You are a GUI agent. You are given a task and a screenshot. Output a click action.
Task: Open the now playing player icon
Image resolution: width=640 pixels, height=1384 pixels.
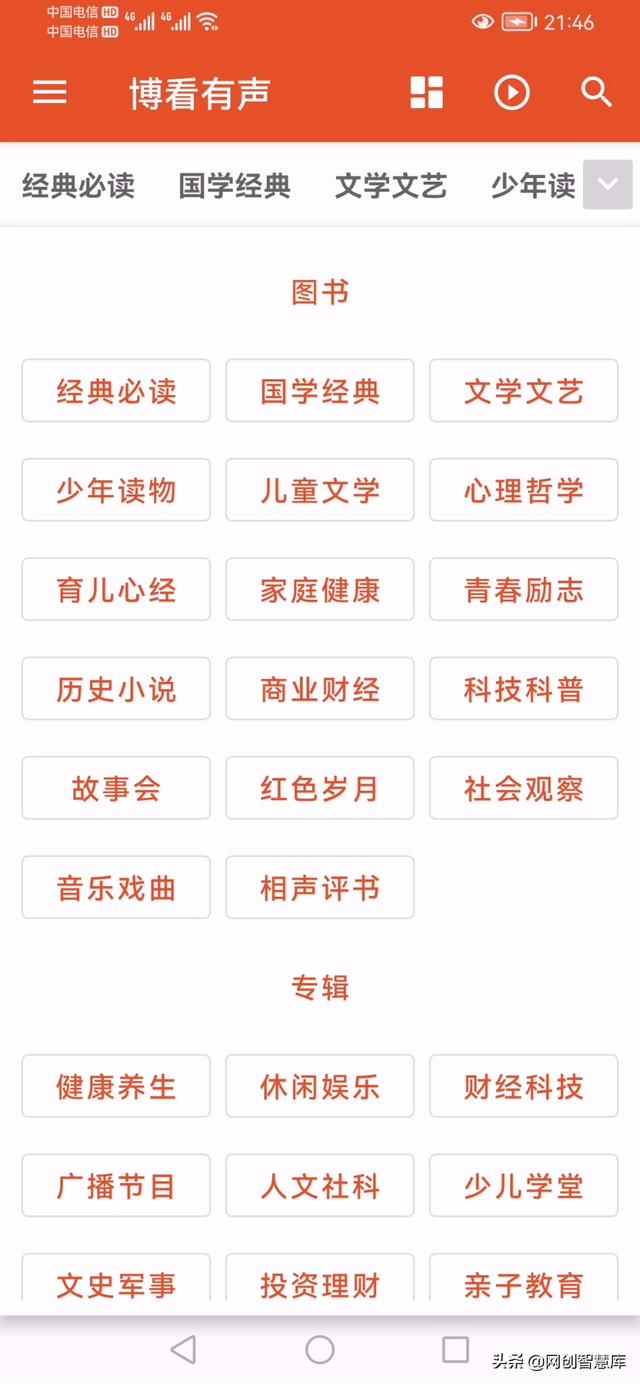pos(511,93)
